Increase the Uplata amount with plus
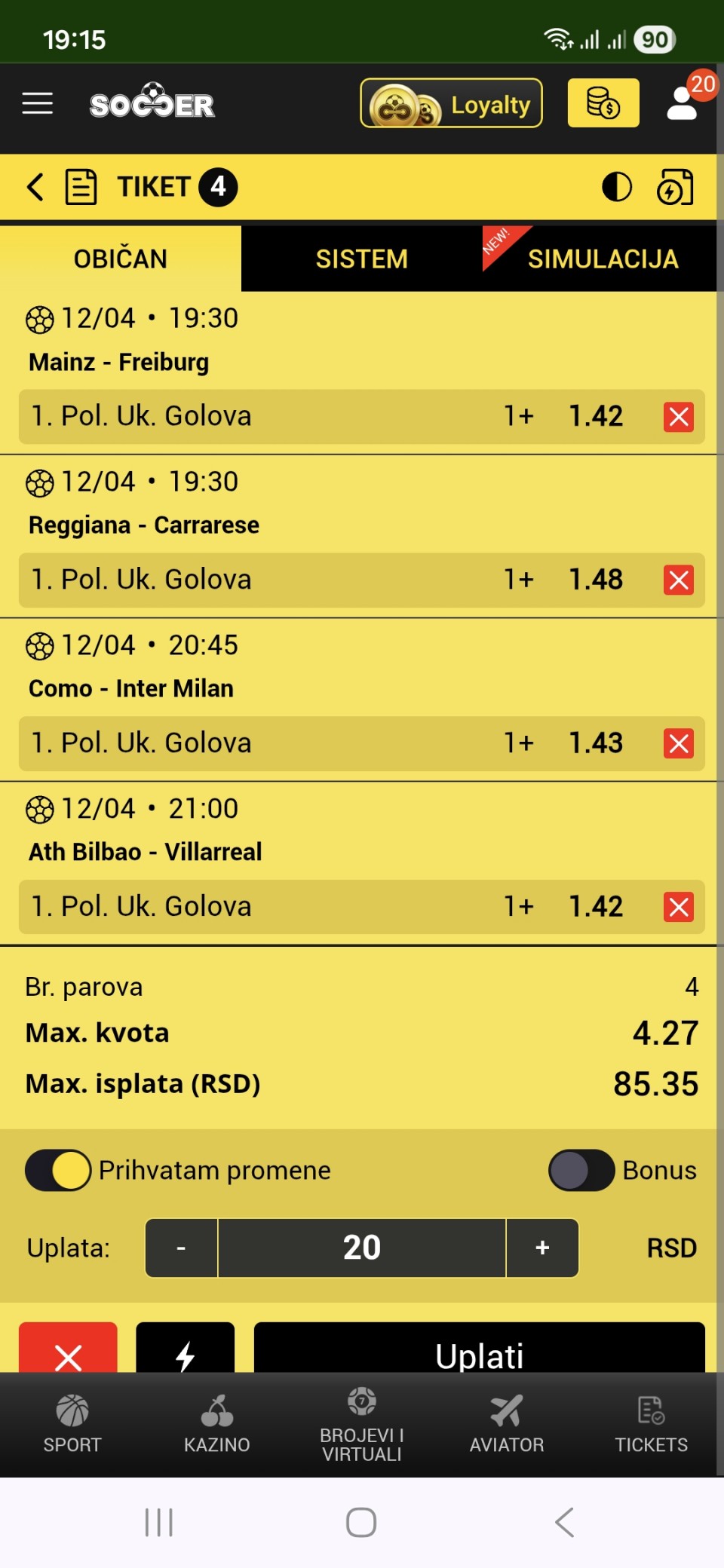This screenshot has height=1568, width=724. click(541, 1248)
